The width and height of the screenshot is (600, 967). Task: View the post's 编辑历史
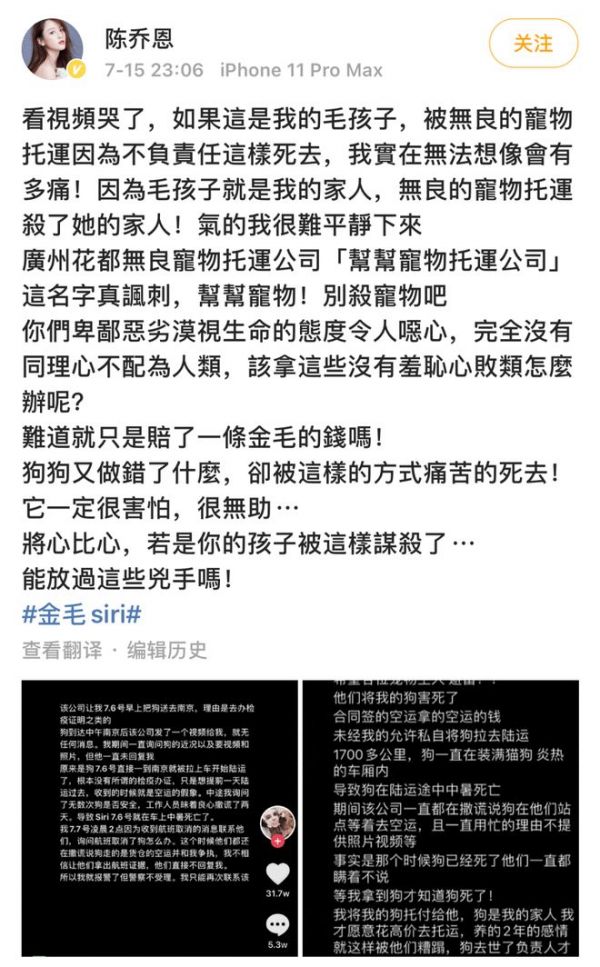pos(167,650)
